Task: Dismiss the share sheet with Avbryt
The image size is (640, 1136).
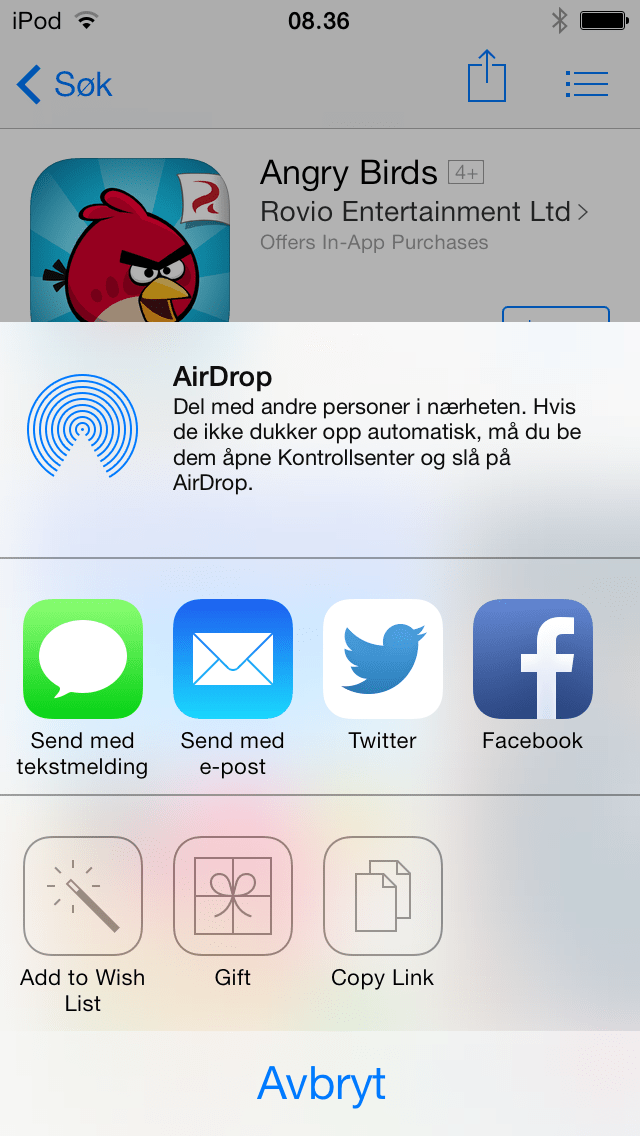Action: tap(321, 1084)
